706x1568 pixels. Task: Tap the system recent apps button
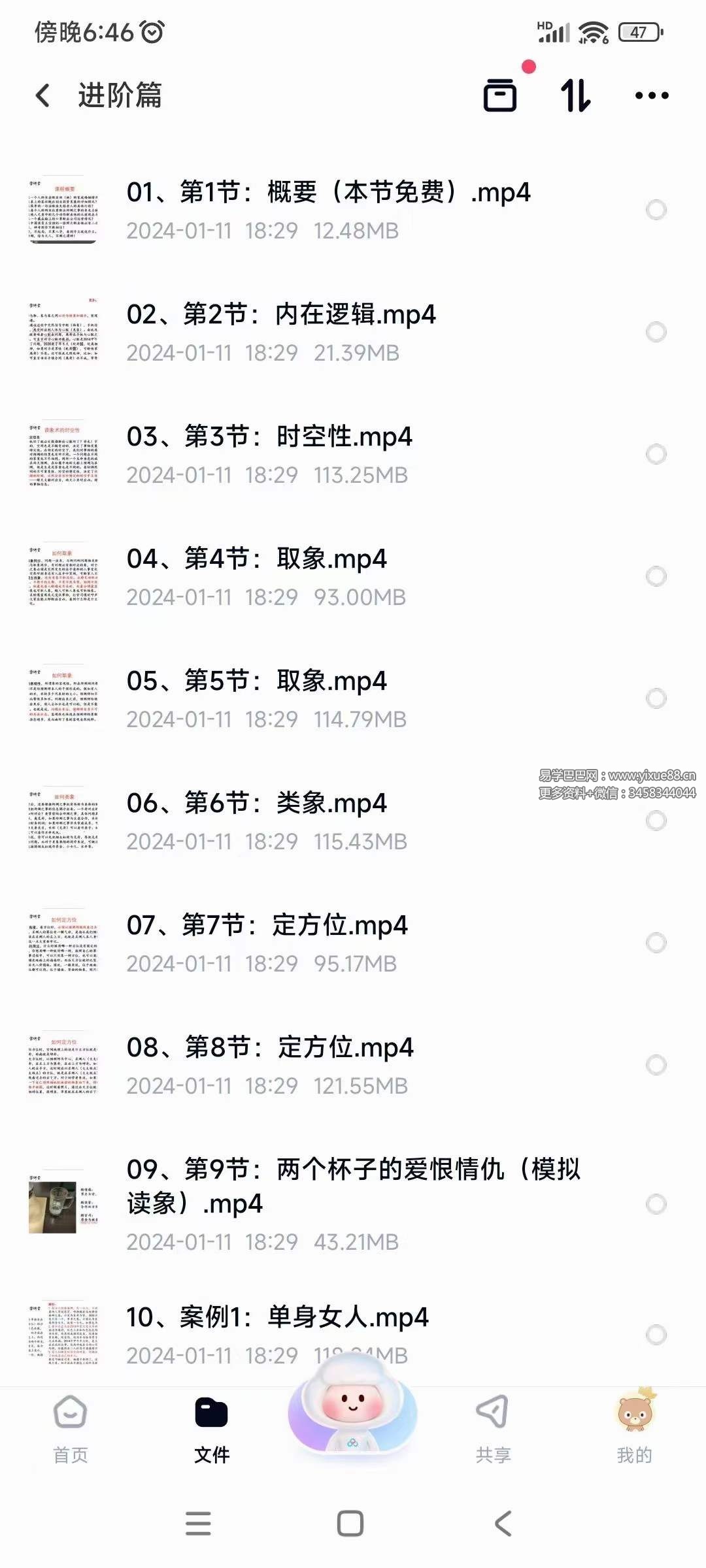(198, 1524)
